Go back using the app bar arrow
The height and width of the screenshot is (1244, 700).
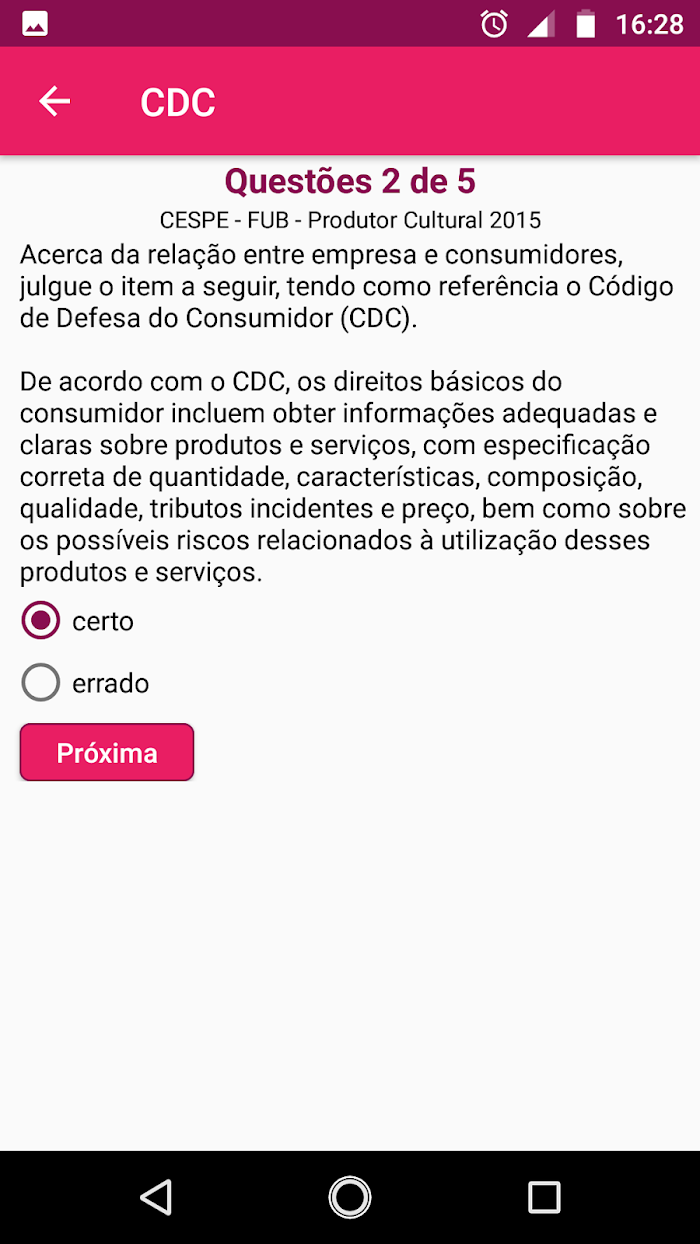coord(55,101)
